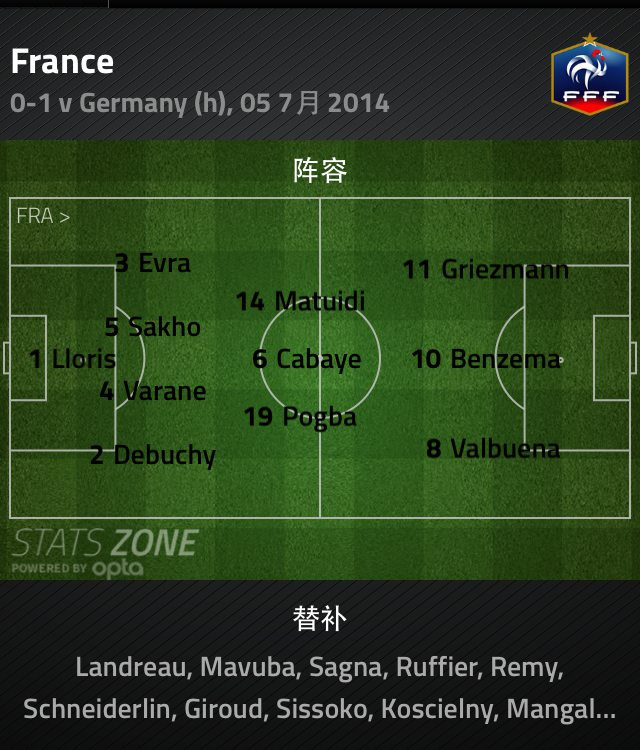Open Lloris player stats
This screenshot has height=750, width=640.
tap(72, 359)
